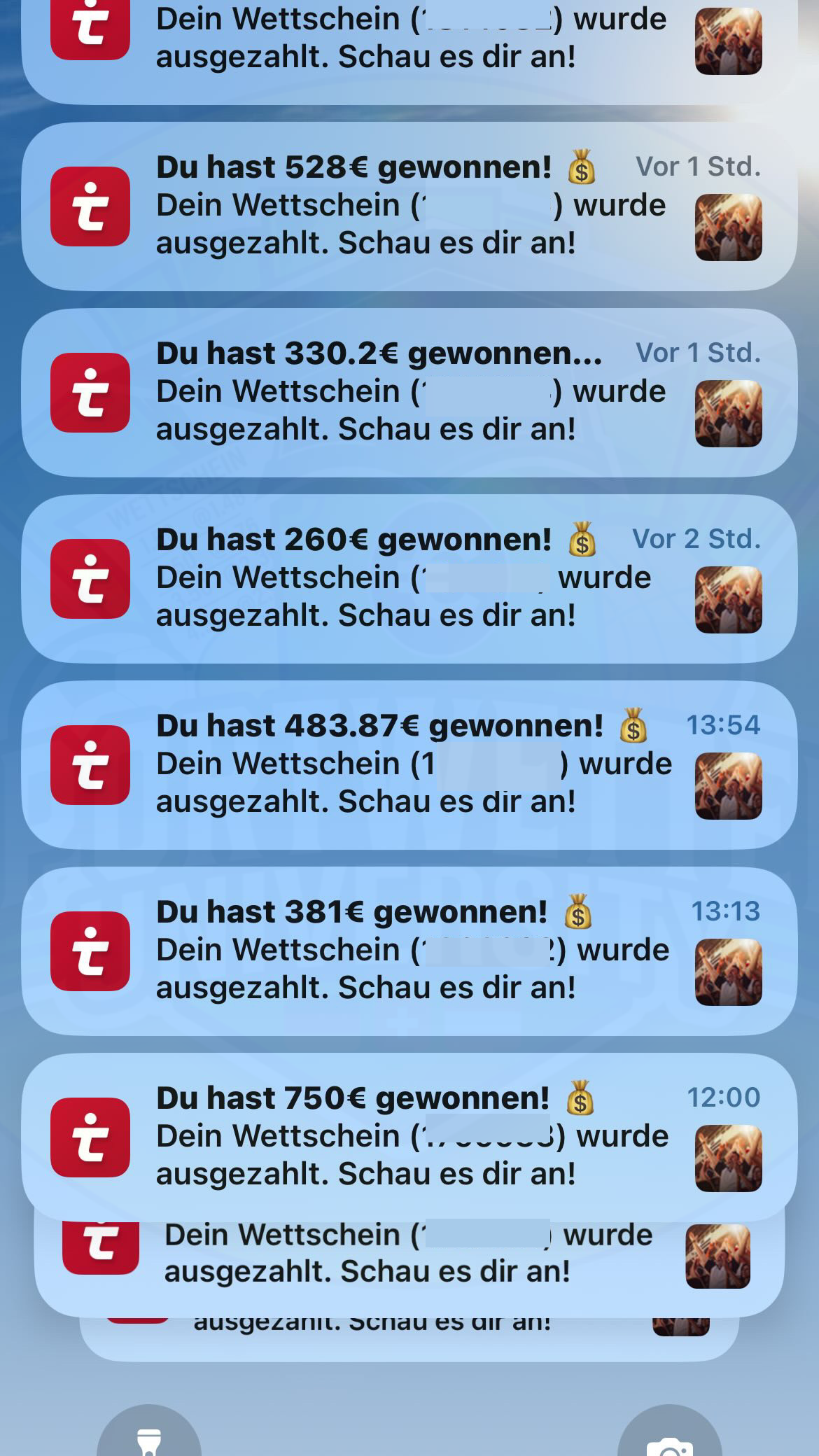Viewport: 819px width, 1456px height.
Task: Open the 381€ gewonnen notification
Action: pyautogui.click(x=409, y=951)
